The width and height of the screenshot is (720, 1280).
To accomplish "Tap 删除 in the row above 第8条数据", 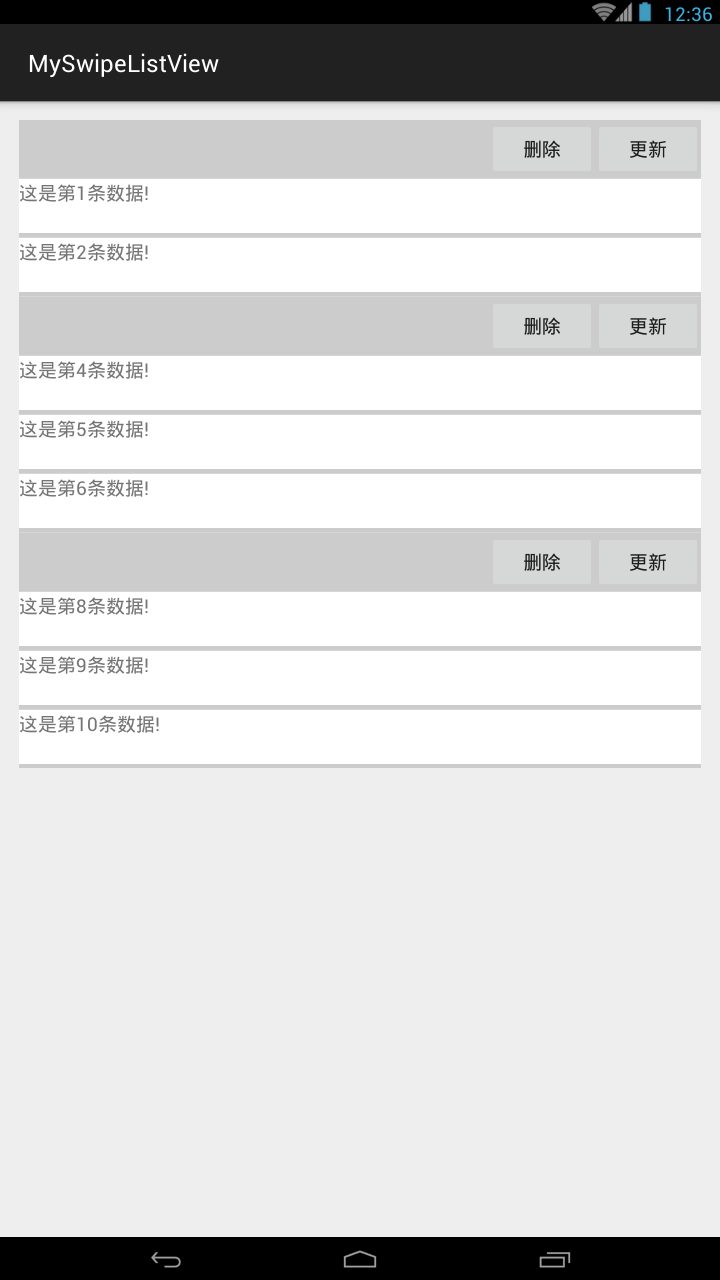I will click(x=542, y=562).
